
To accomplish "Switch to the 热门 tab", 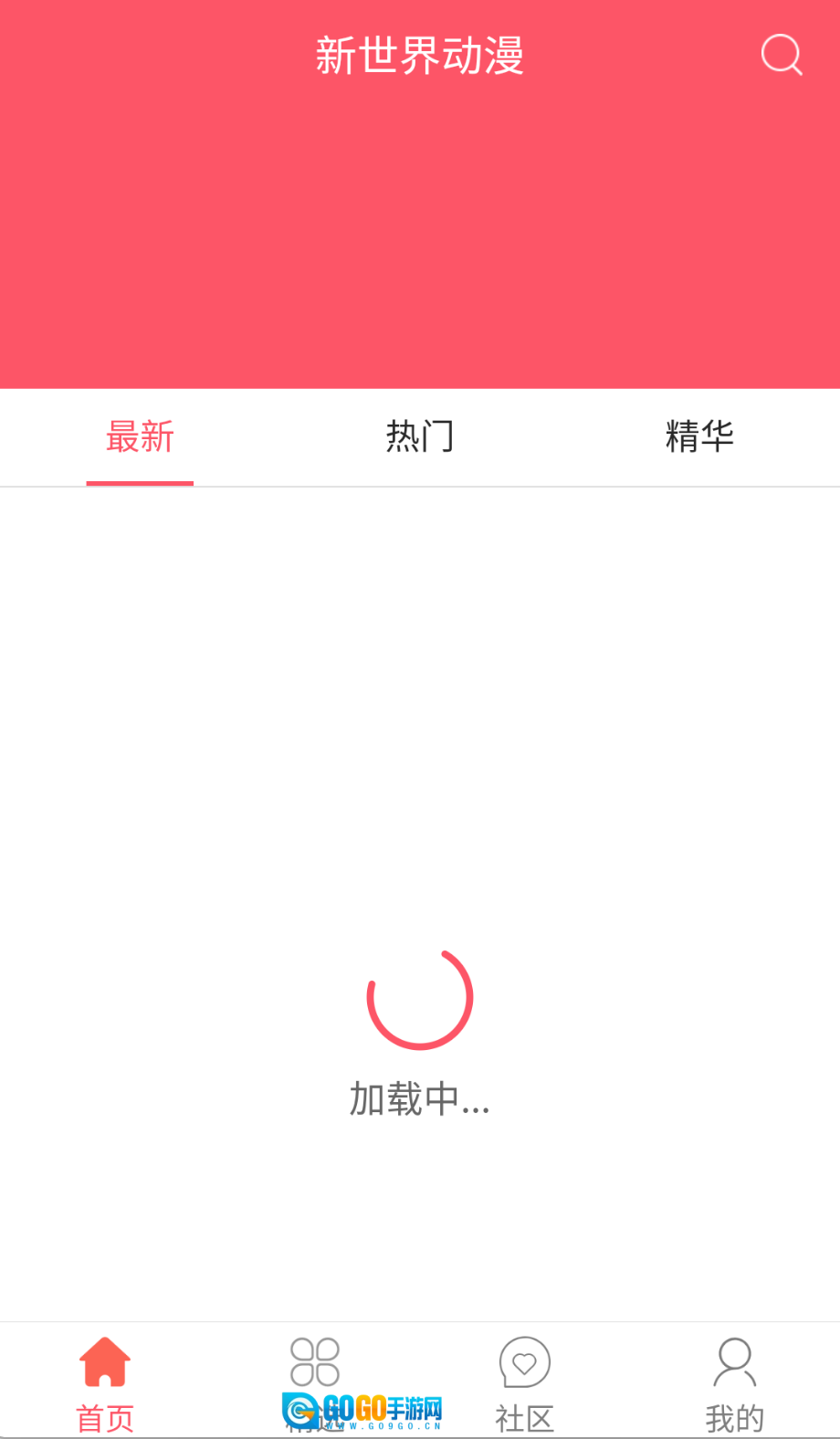I will click(420, 437).
